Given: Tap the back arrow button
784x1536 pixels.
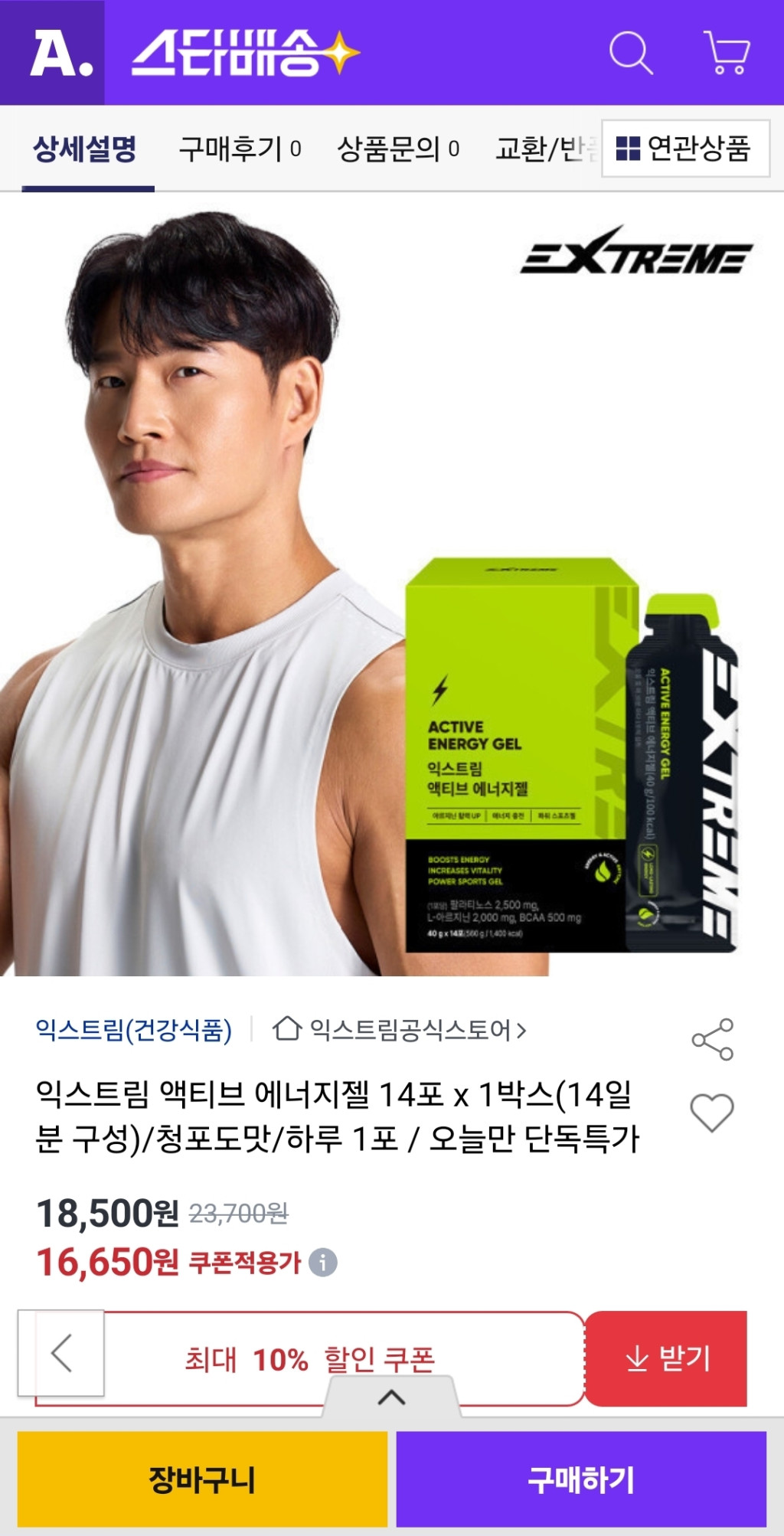Looking at the screenshot, I should pyautogui.click(x=61, y=1353).
